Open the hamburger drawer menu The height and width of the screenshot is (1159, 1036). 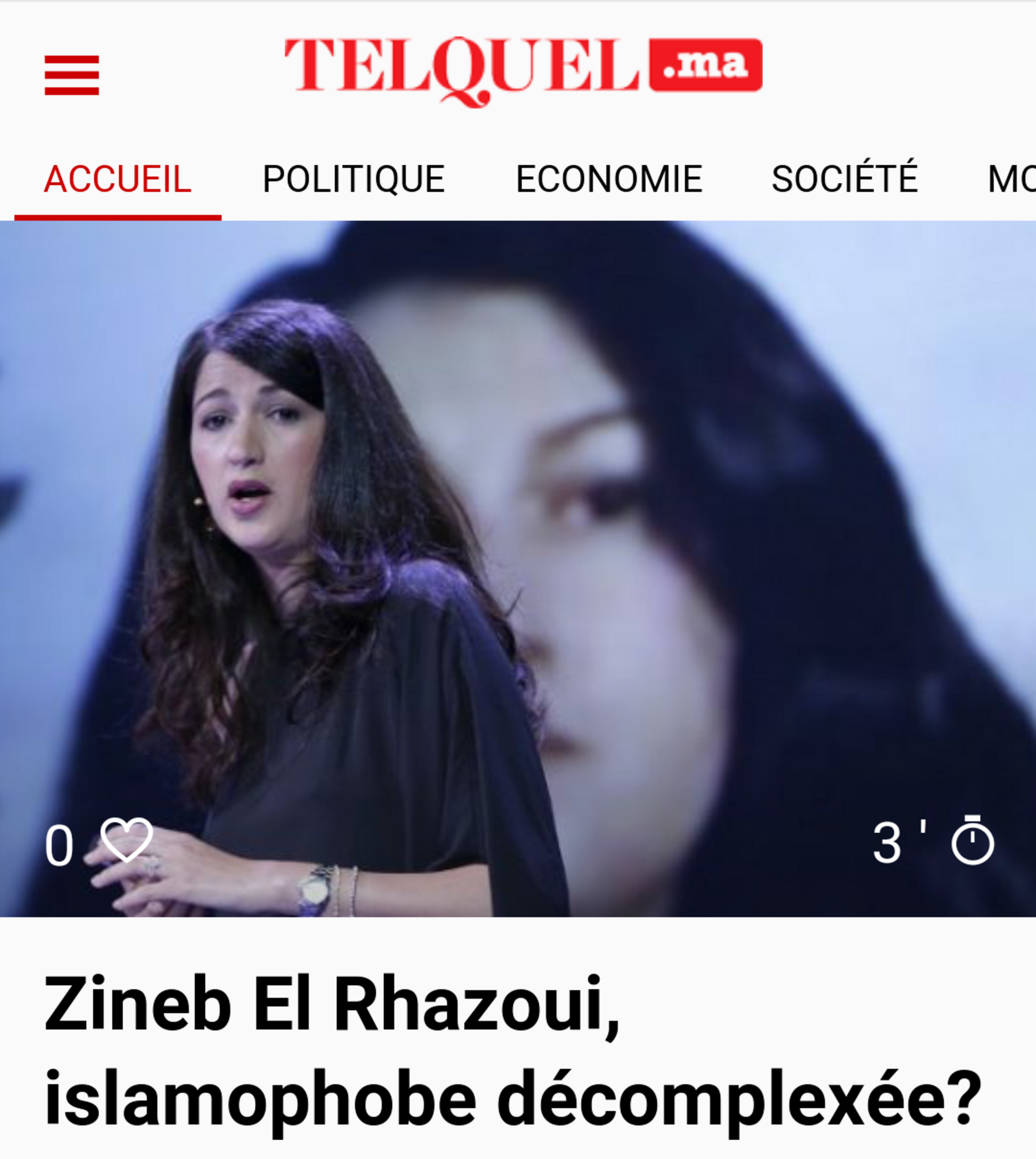pos(72,75)
